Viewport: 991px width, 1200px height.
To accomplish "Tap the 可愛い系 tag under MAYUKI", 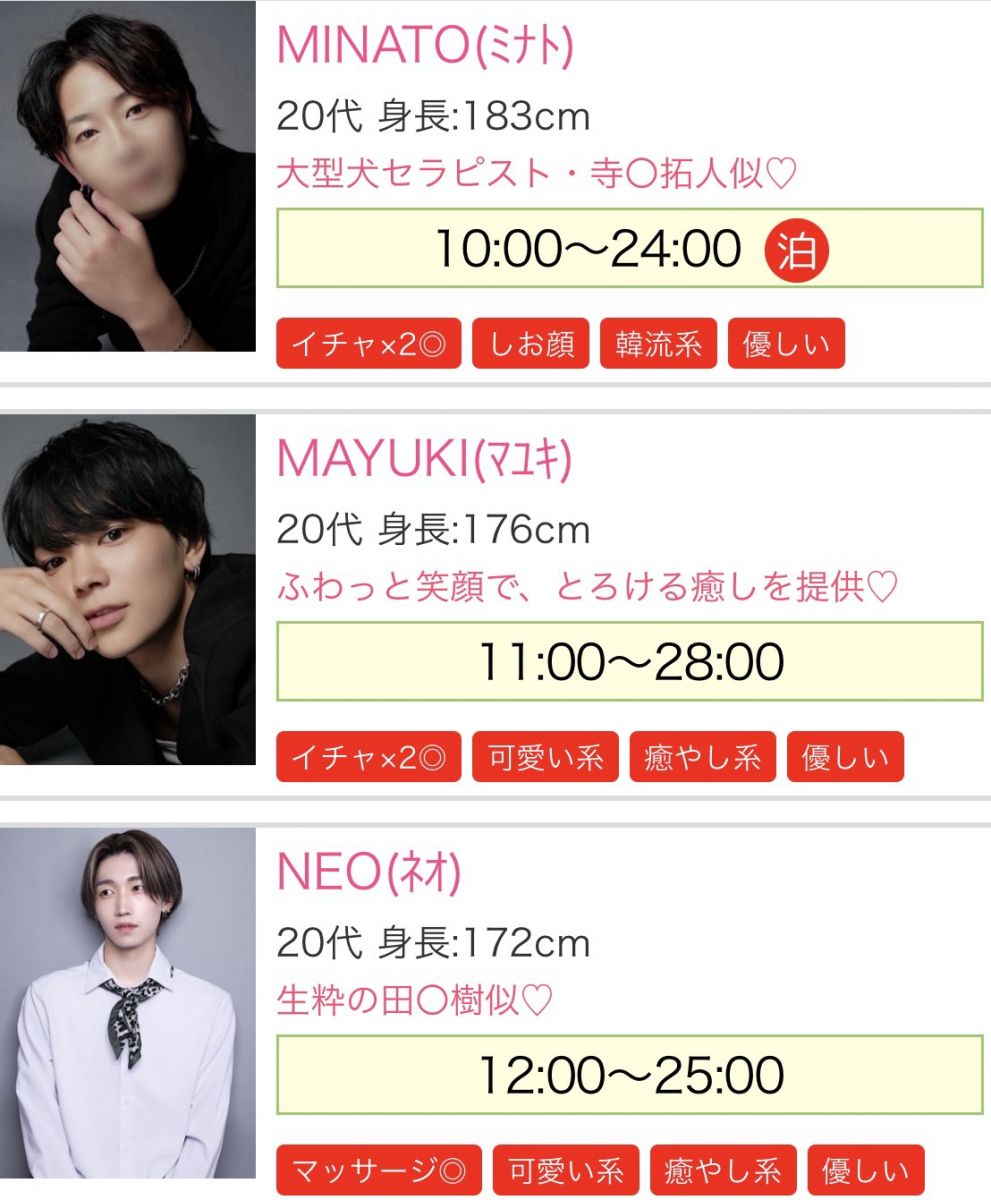I will 545,758.
